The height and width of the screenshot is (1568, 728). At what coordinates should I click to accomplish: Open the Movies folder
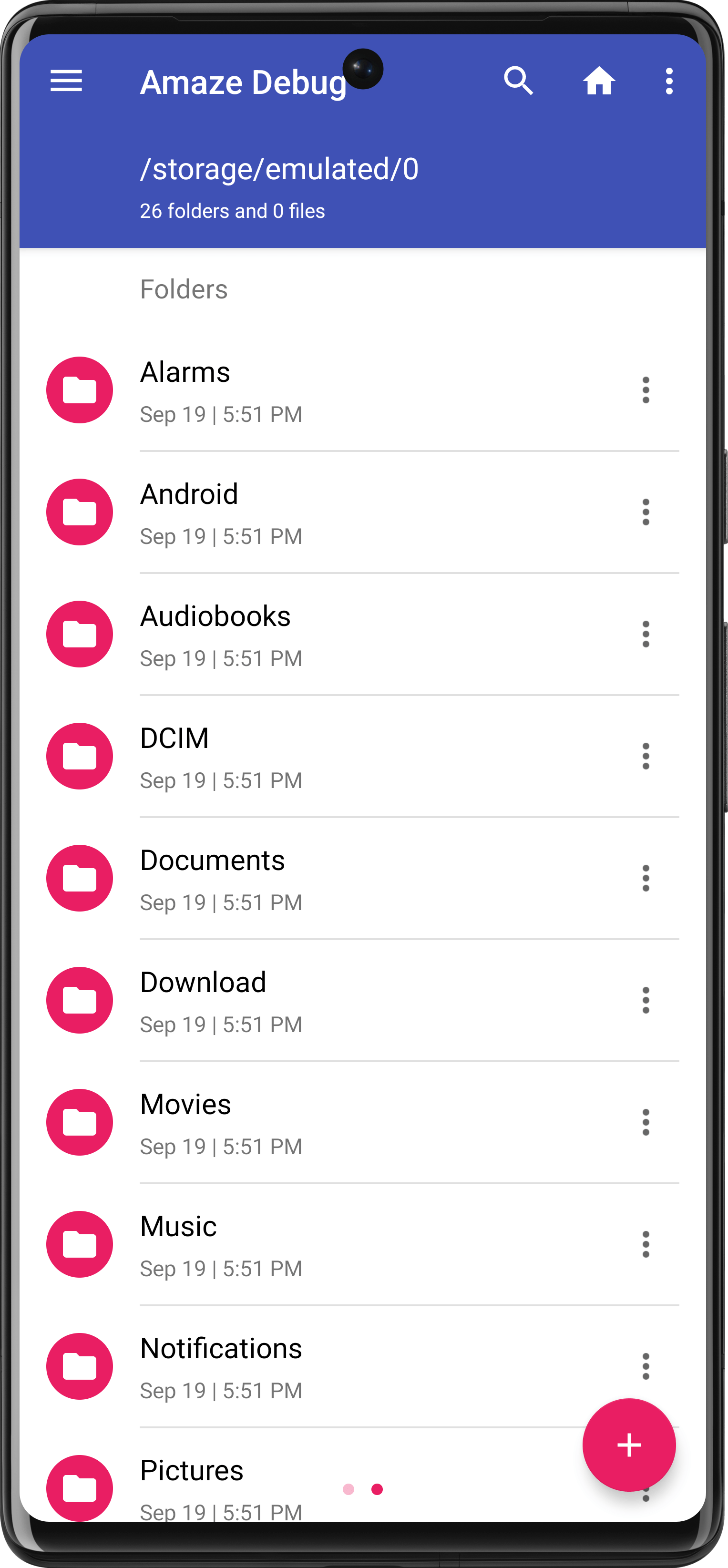[185, 1105]
